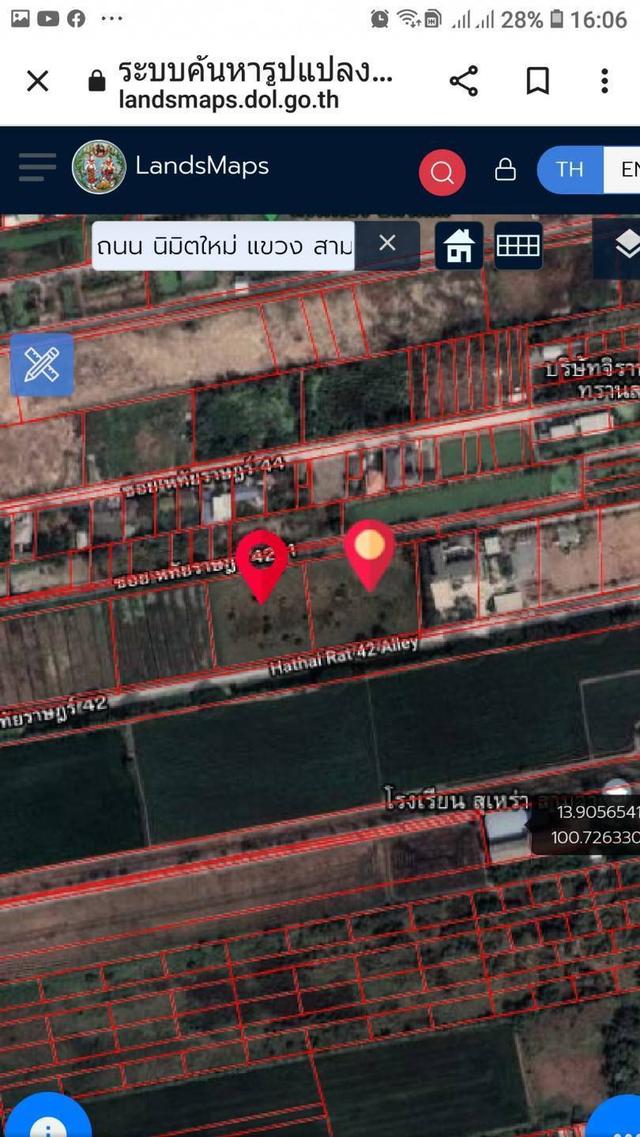
Task: Select the red pin with orange dot
Action: (x=370, y=555)
